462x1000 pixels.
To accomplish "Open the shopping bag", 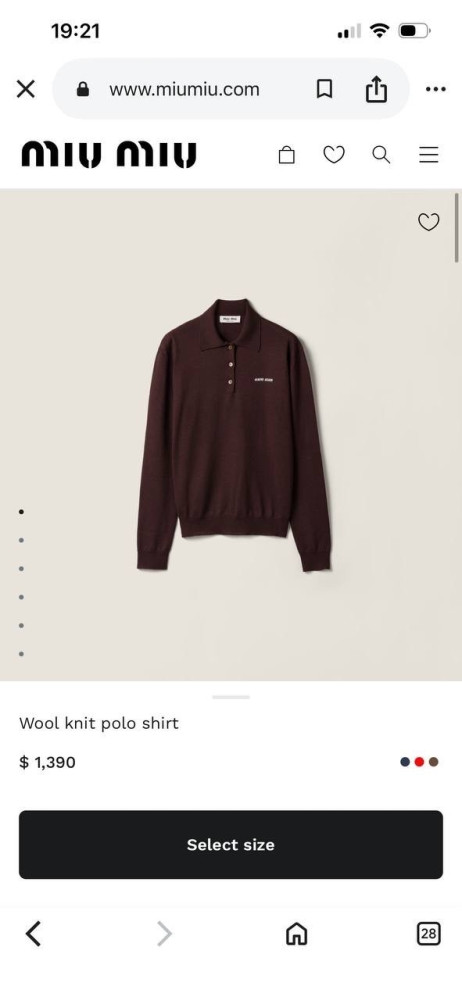I will coord(287,155).
